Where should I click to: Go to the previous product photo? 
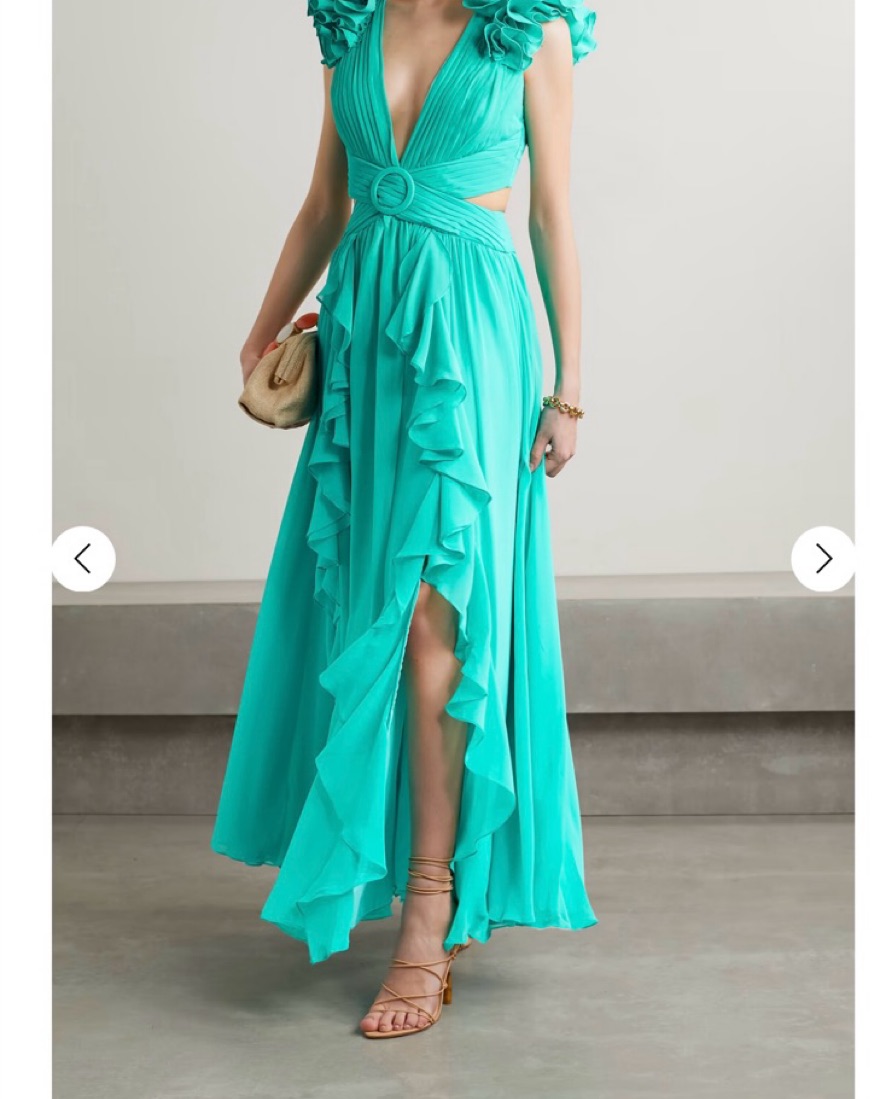(x=84, y=559)
